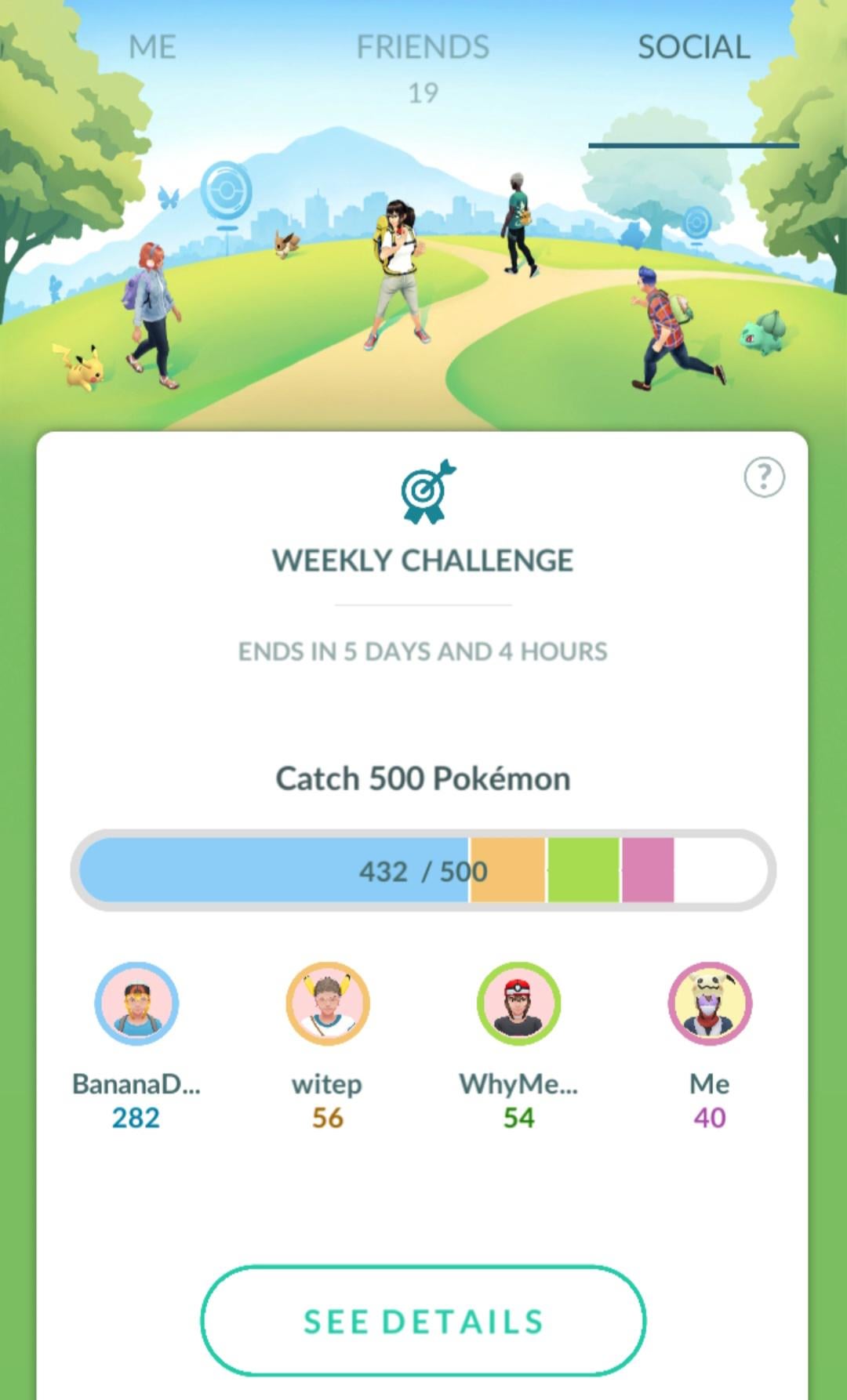Image resolution: width=847 pixels, height=1400 pixels.
Task: Tap the Me avatar
Action: coord(710,1003)
